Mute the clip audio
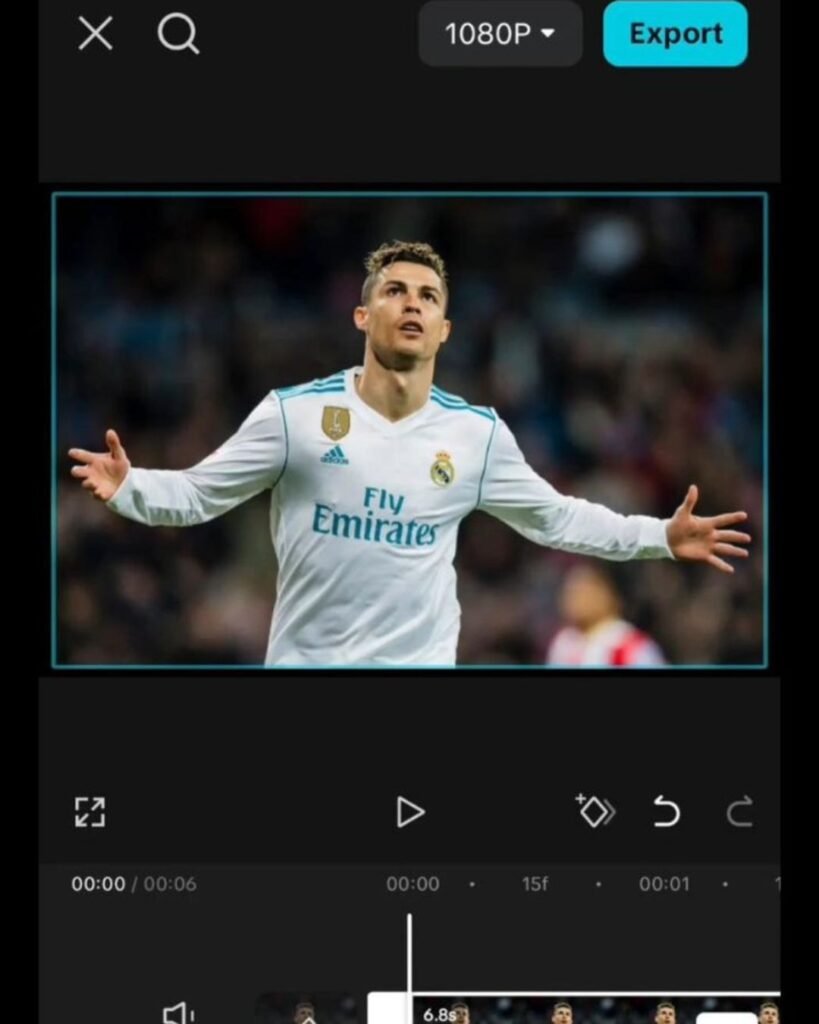Screen dimensions: 819x1024 click(x=176, y=1010)
